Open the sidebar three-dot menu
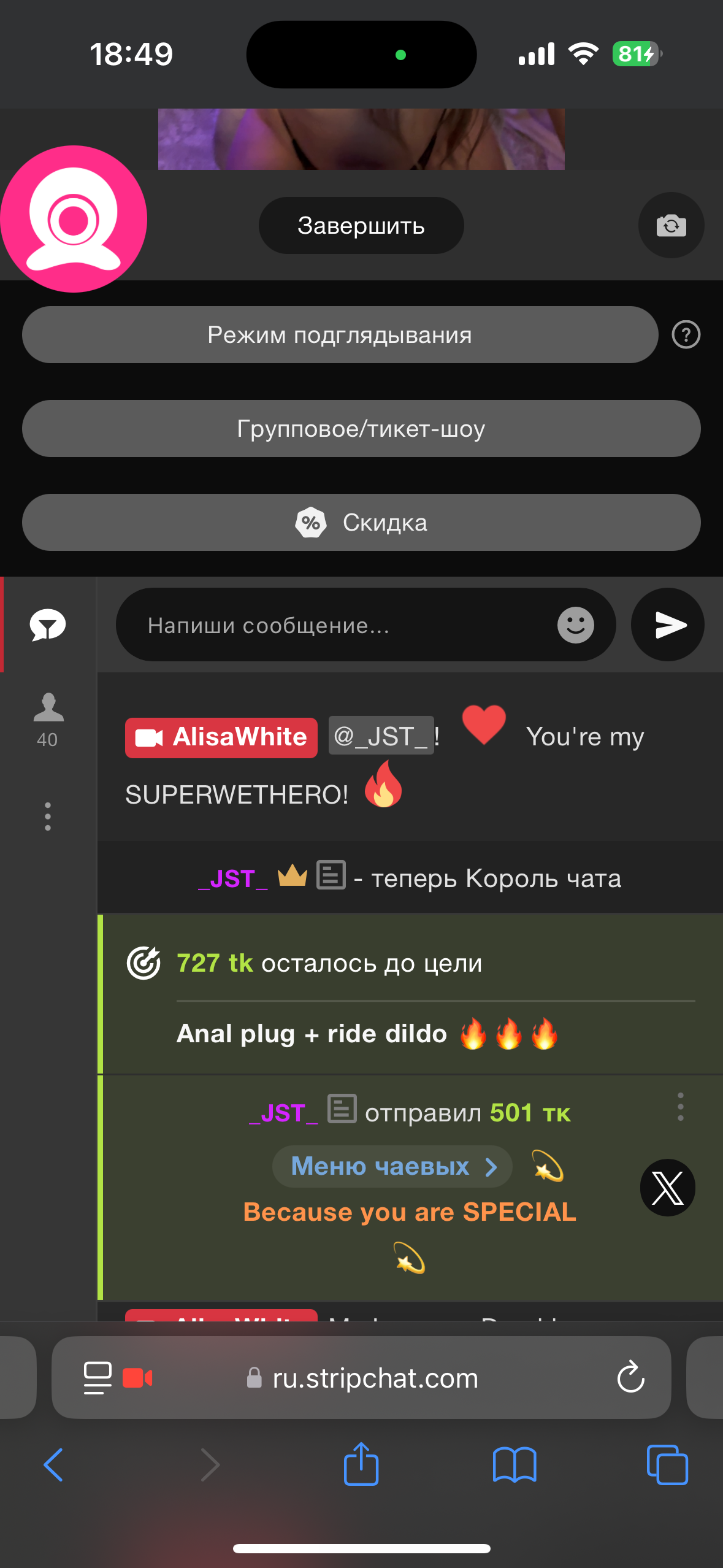The image size is (723, 1568). click(x=48, y=817)
